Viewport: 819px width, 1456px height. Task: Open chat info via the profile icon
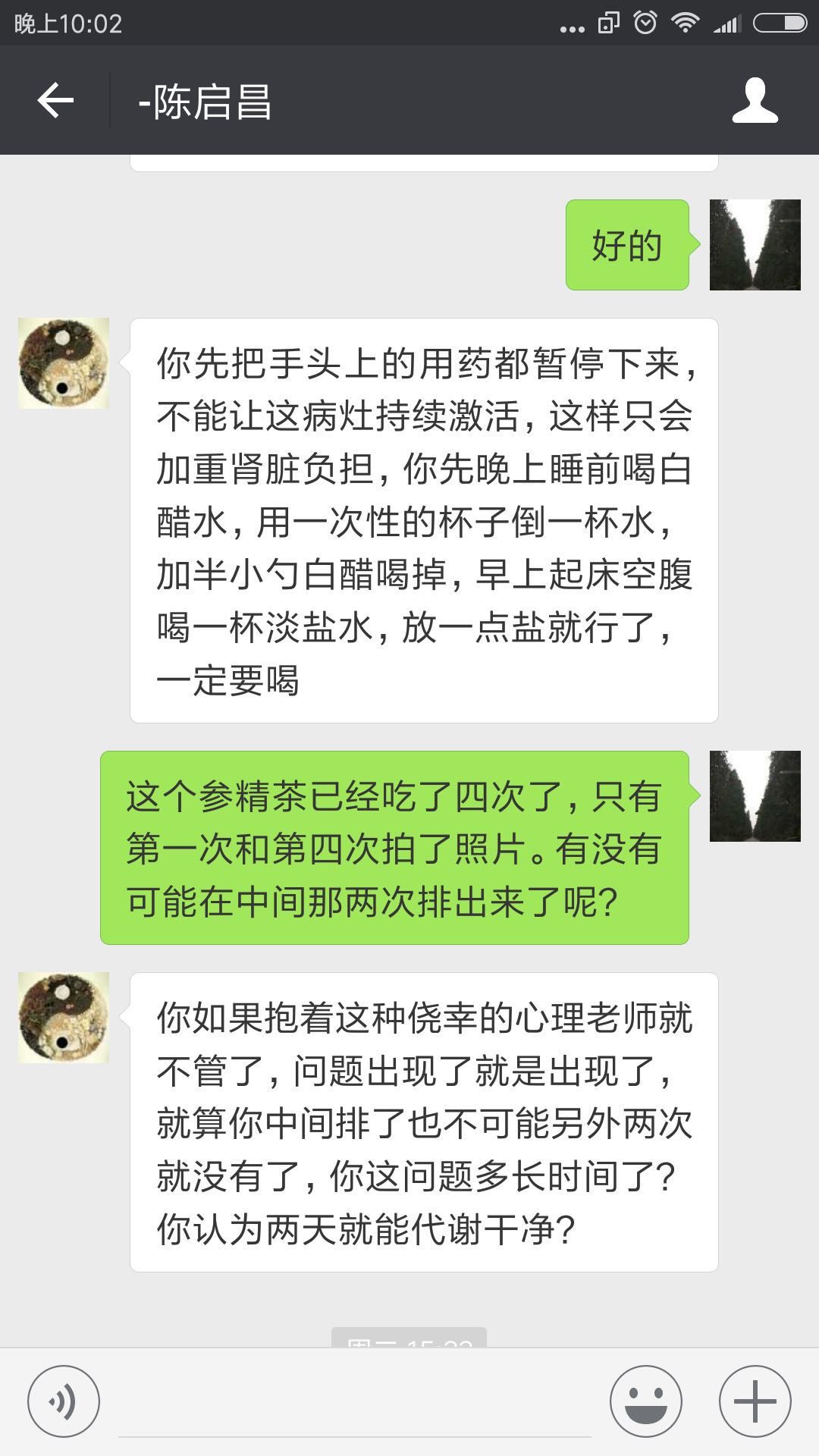point(755,100)
